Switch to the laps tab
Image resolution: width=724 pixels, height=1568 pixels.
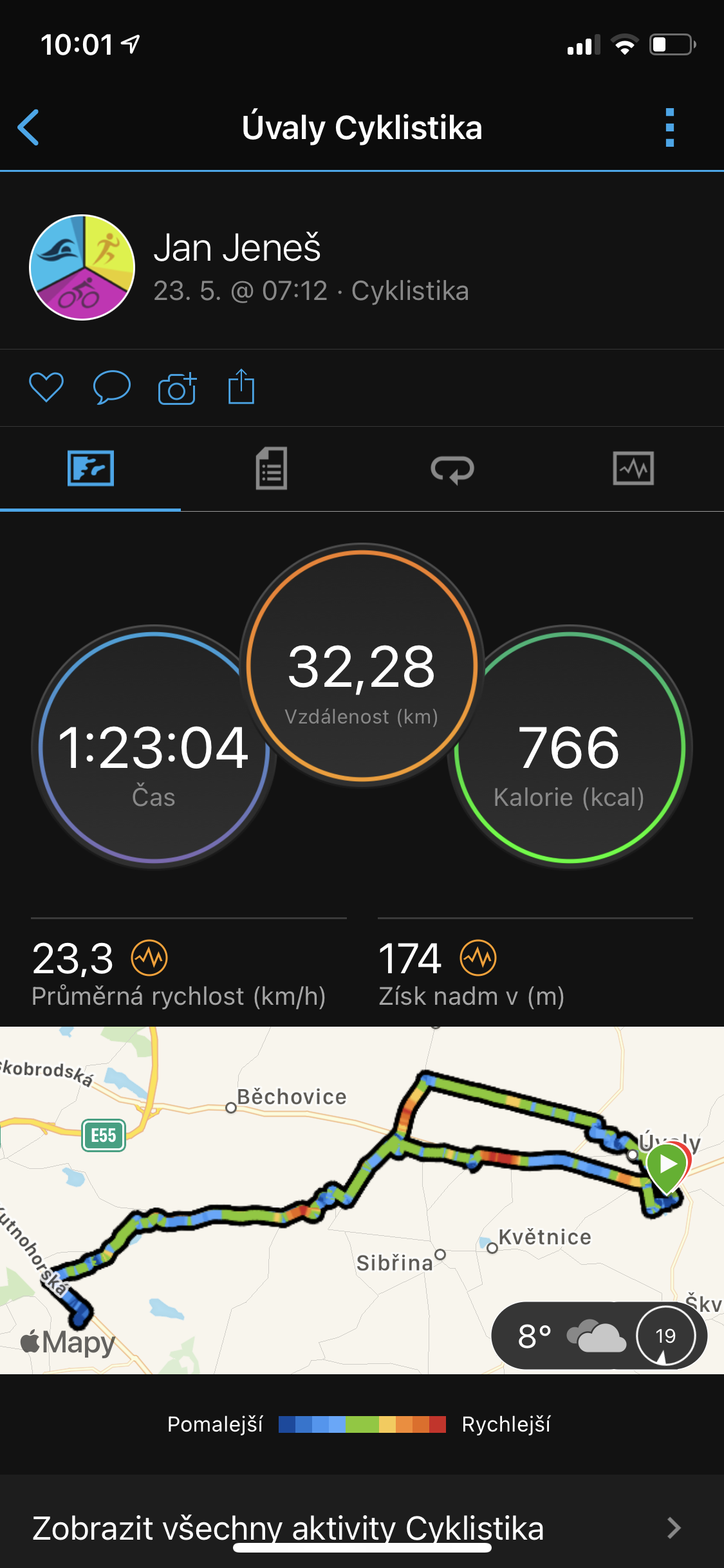click(x=452, y=469)
